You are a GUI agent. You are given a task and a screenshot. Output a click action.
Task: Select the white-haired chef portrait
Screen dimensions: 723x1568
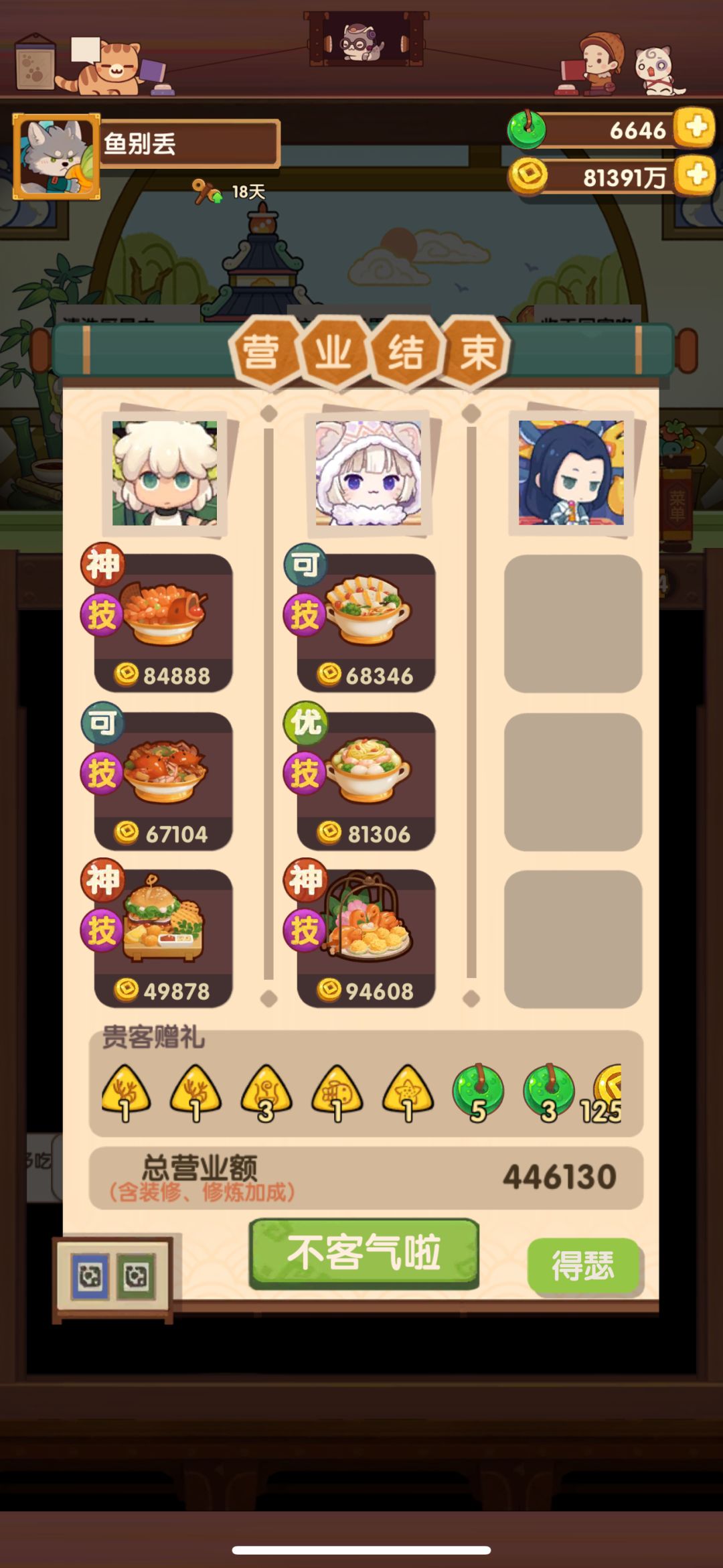pyautogui.click(x=165, y=473)
